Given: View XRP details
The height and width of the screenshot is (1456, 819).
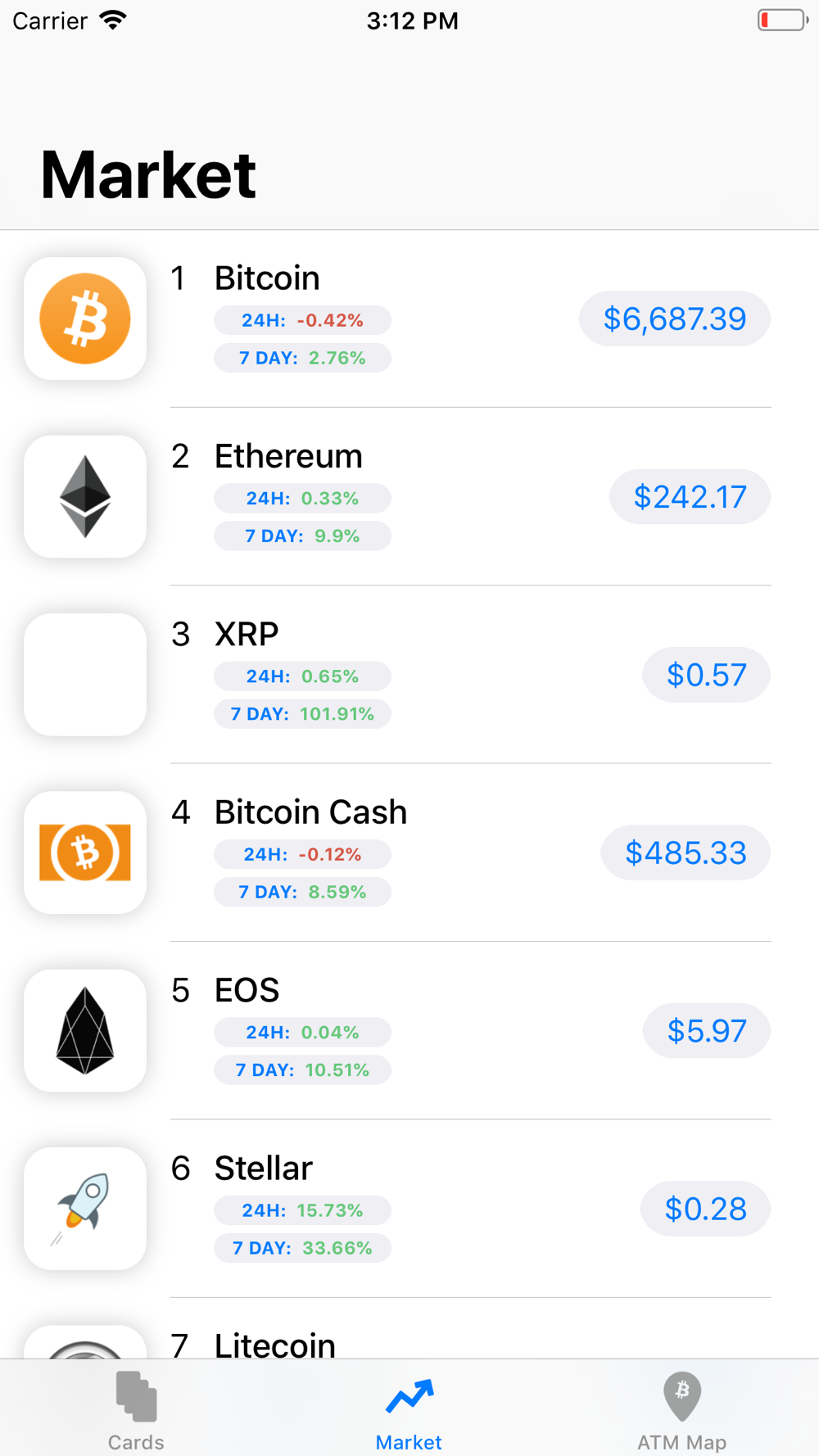Looking at the screenshot, I should click(x=409, y=675).
